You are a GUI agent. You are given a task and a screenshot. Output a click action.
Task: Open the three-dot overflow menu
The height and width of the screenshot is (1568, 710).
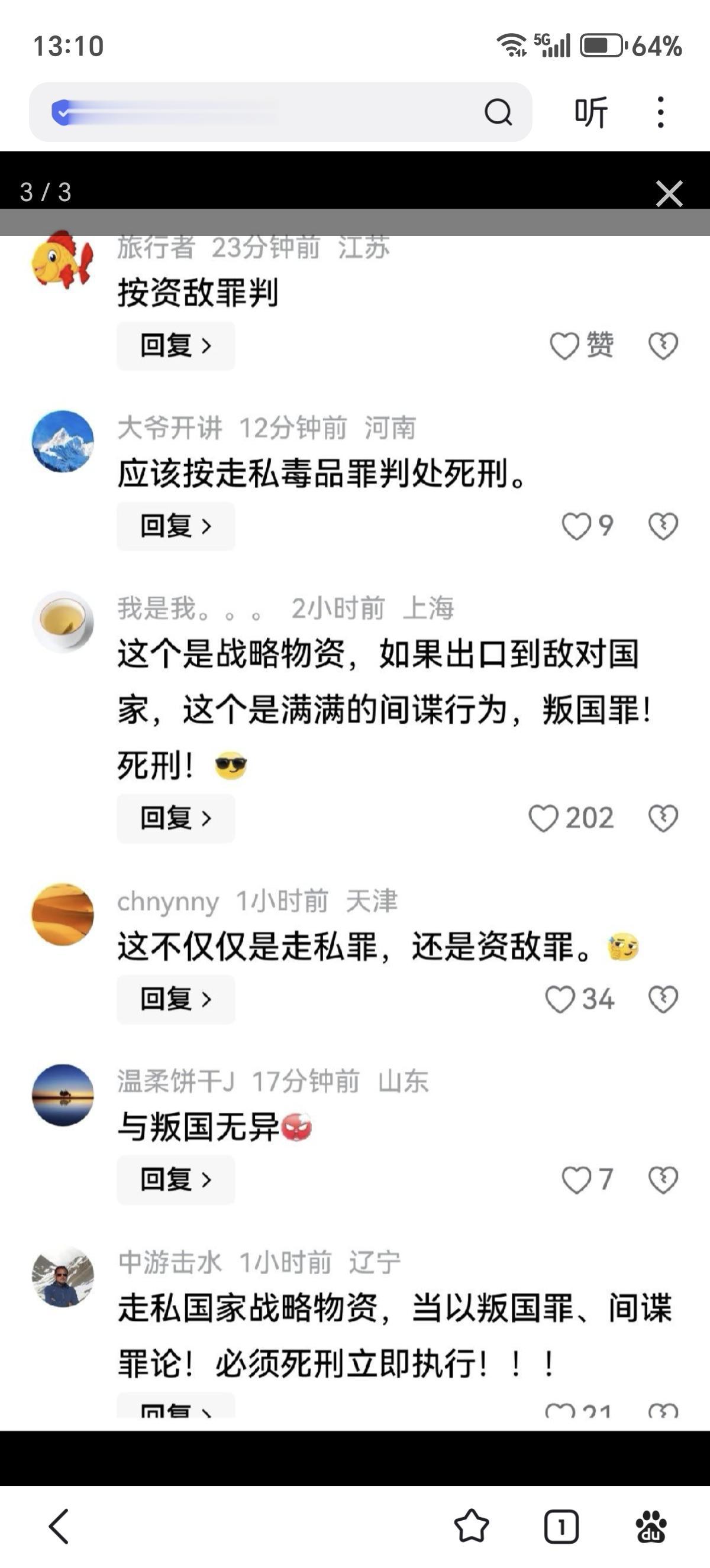coord(660,111)
